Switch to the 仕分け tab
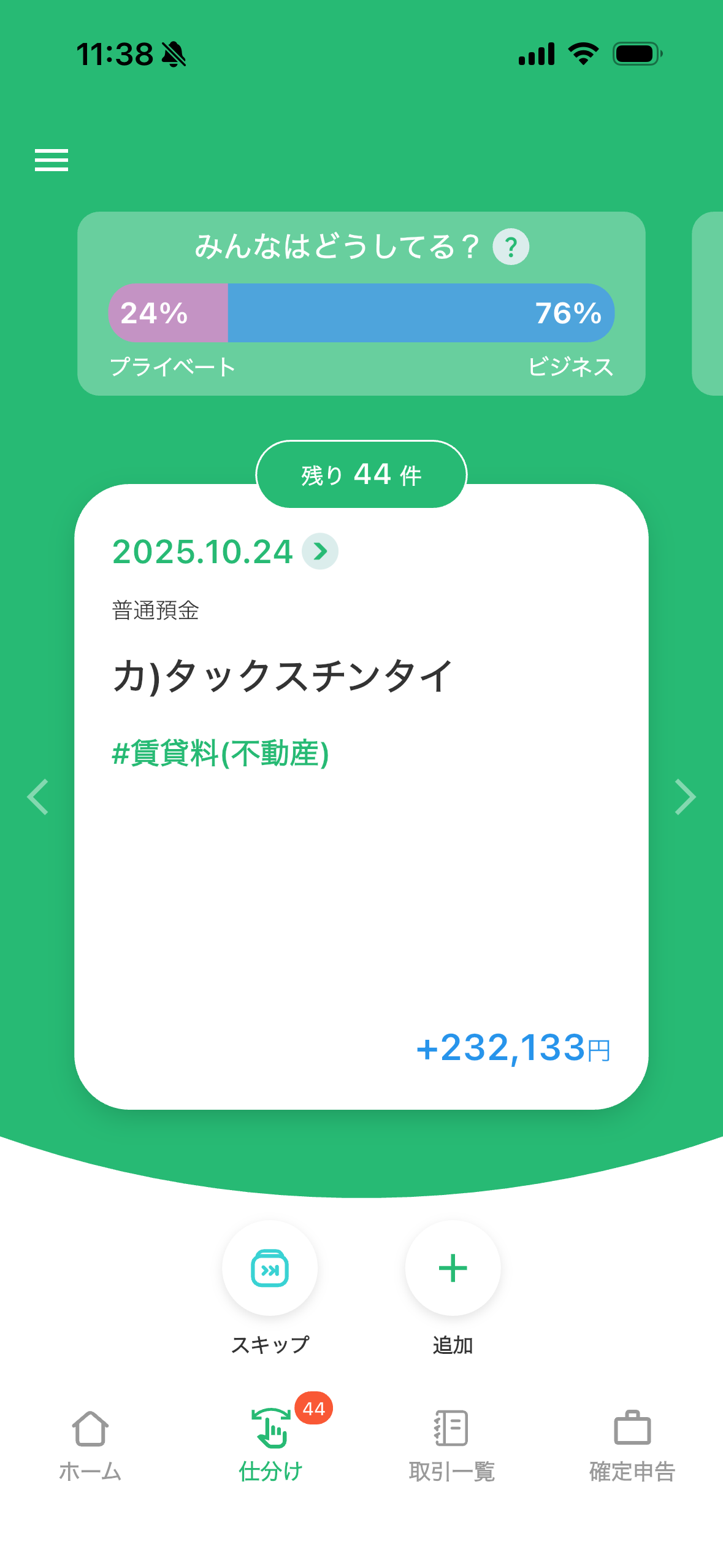This screenshot has height=1568, width=723. point(271,1445)
